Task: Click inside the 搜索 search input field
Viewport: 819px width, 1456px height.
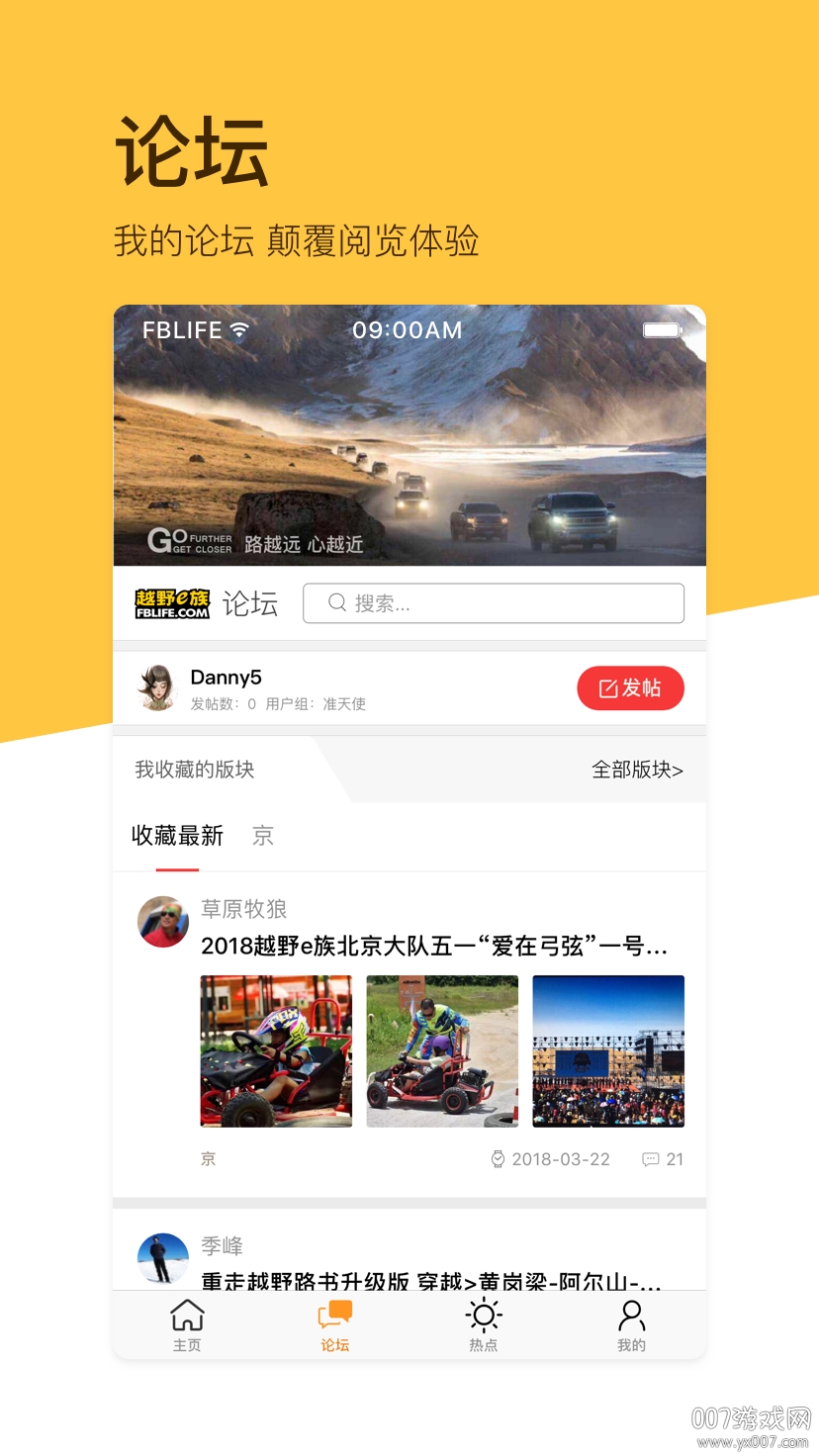Action: (x=495, y=602)
